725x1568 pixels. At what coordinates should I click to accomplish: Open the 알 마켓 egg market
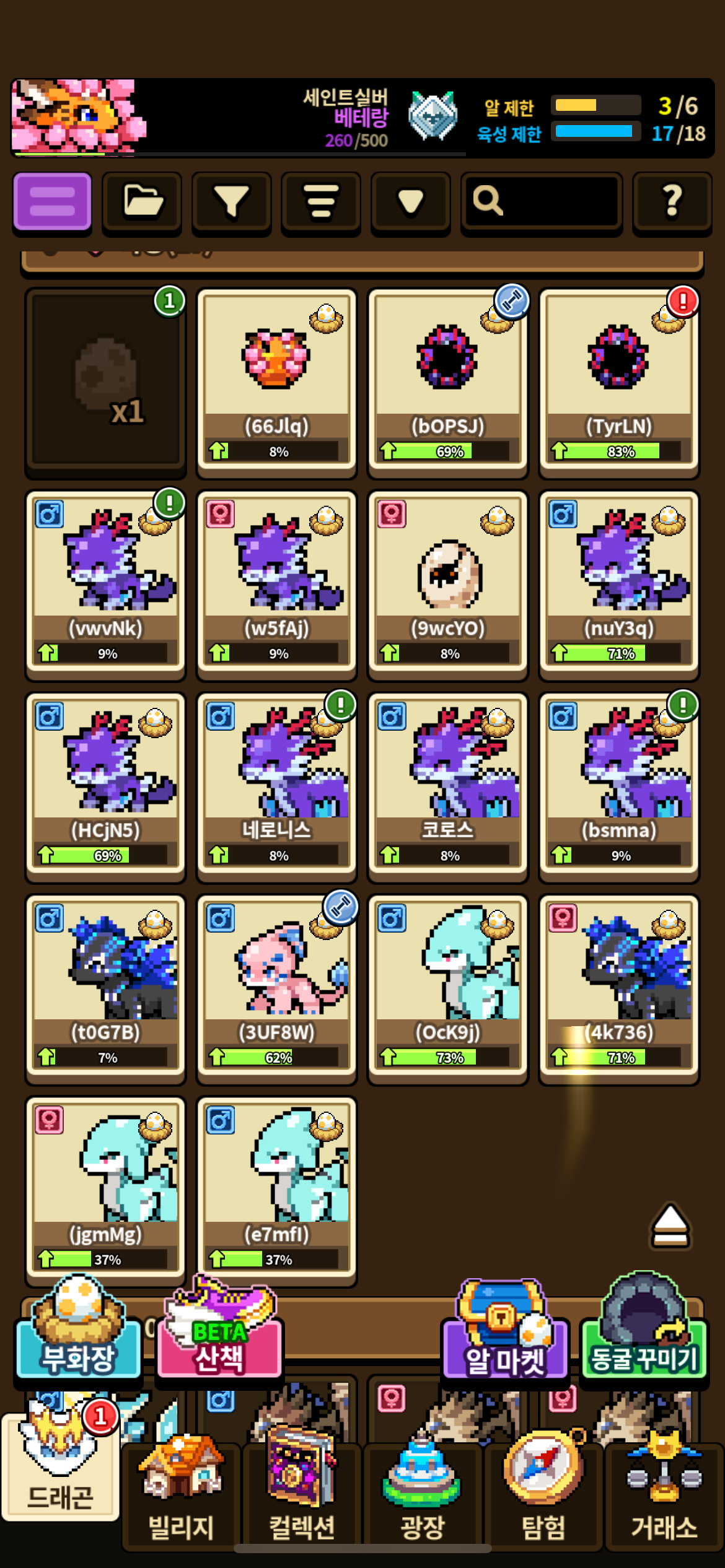pyautogui.click(x=505, y=1331)
